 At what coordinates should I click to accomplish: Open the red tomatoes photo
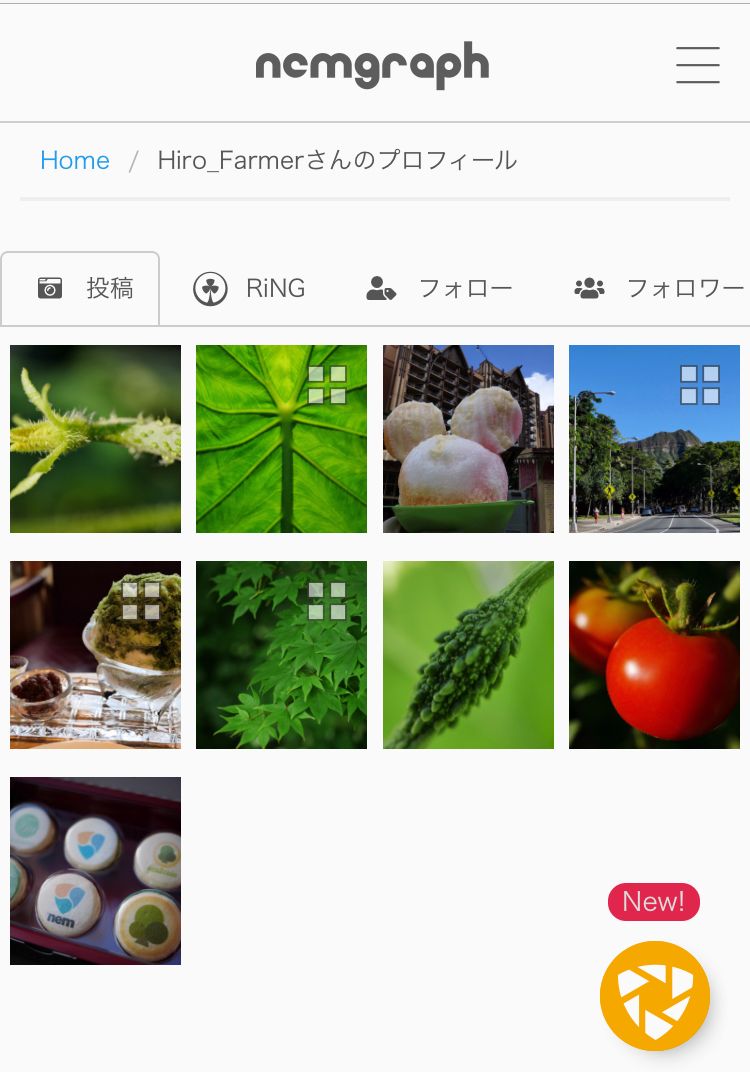(654, 655)
